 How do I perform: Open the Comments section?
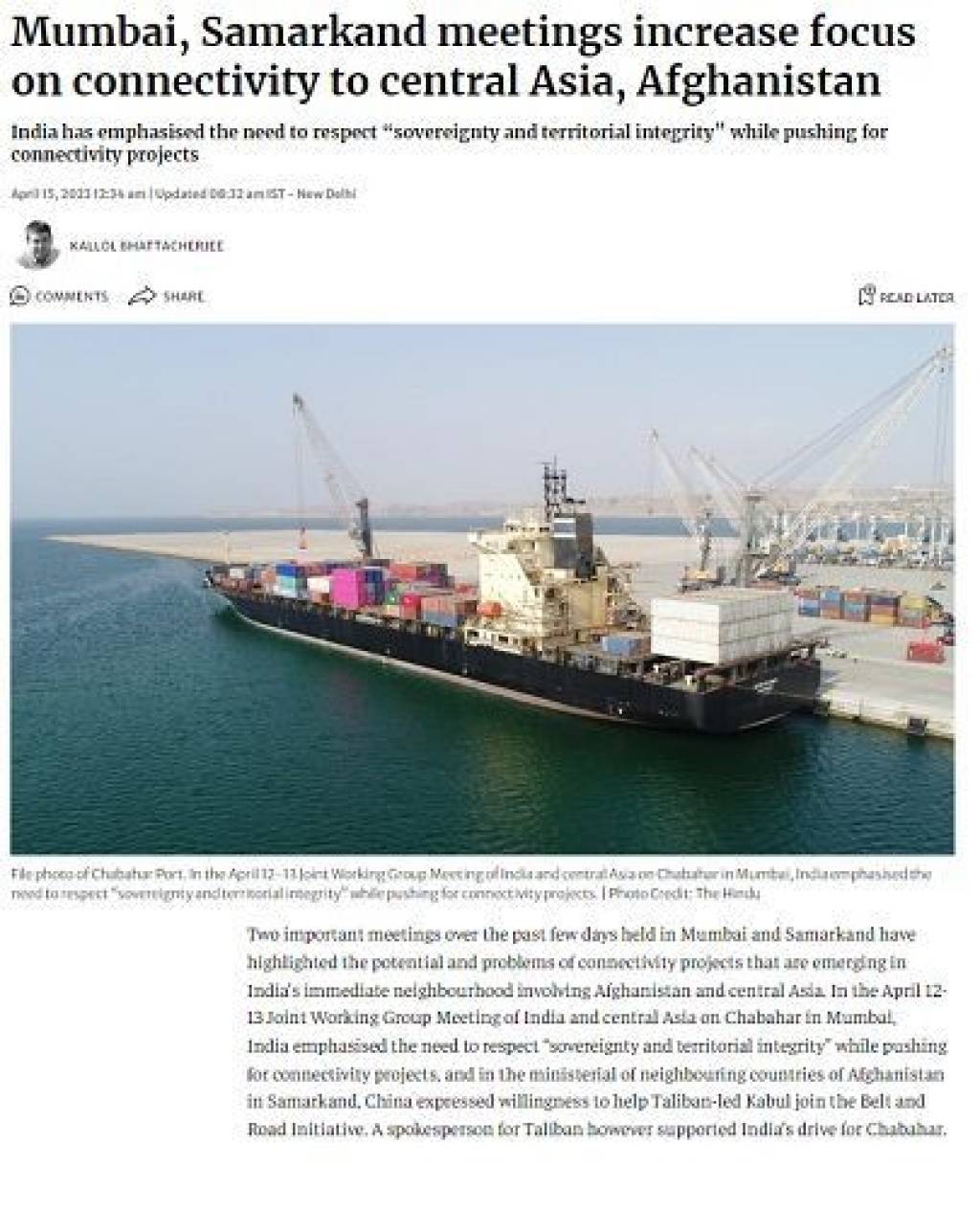pyautogui.click(x=59, y=297)
